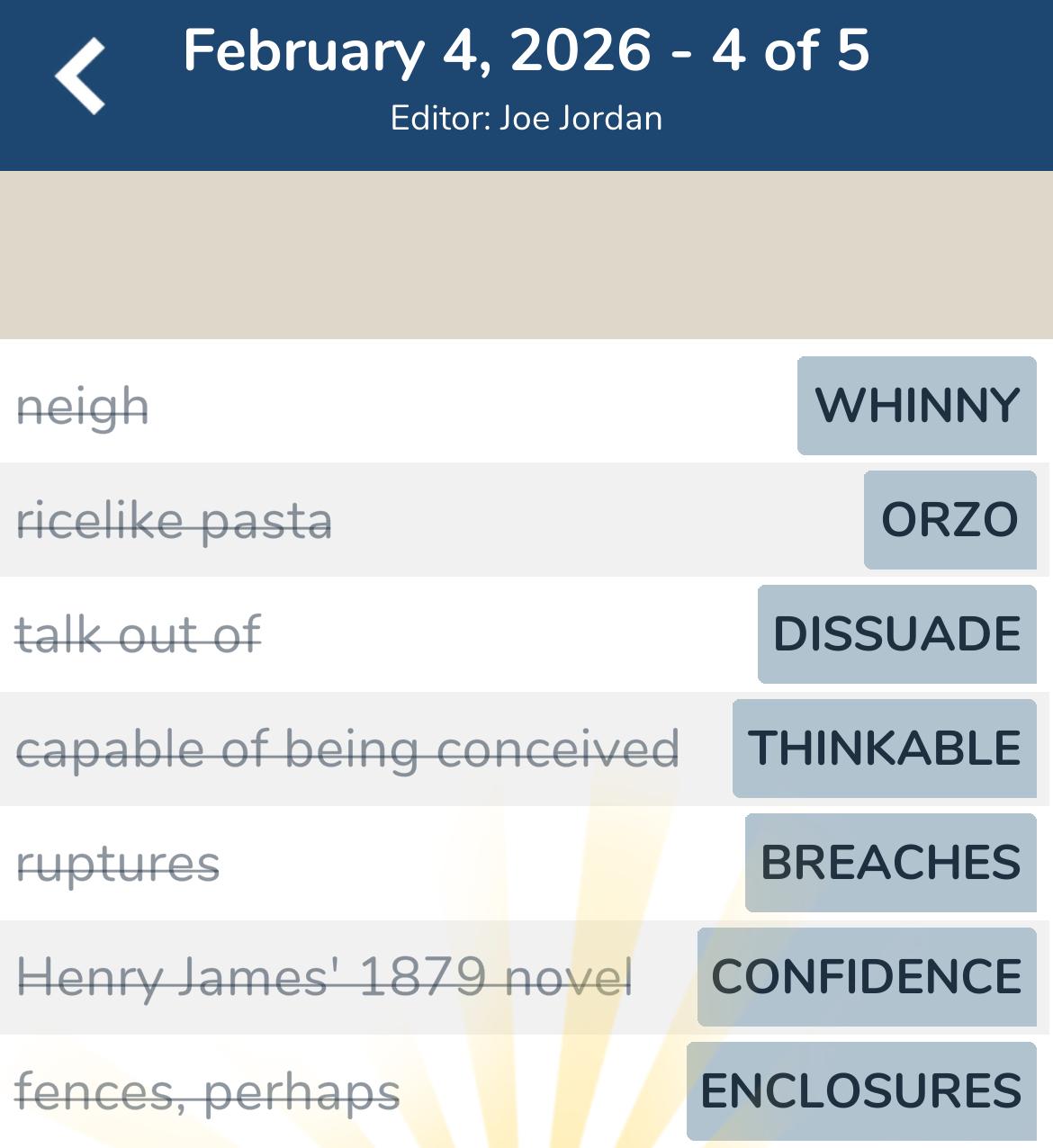Click the blue header bar

(526, 84)
